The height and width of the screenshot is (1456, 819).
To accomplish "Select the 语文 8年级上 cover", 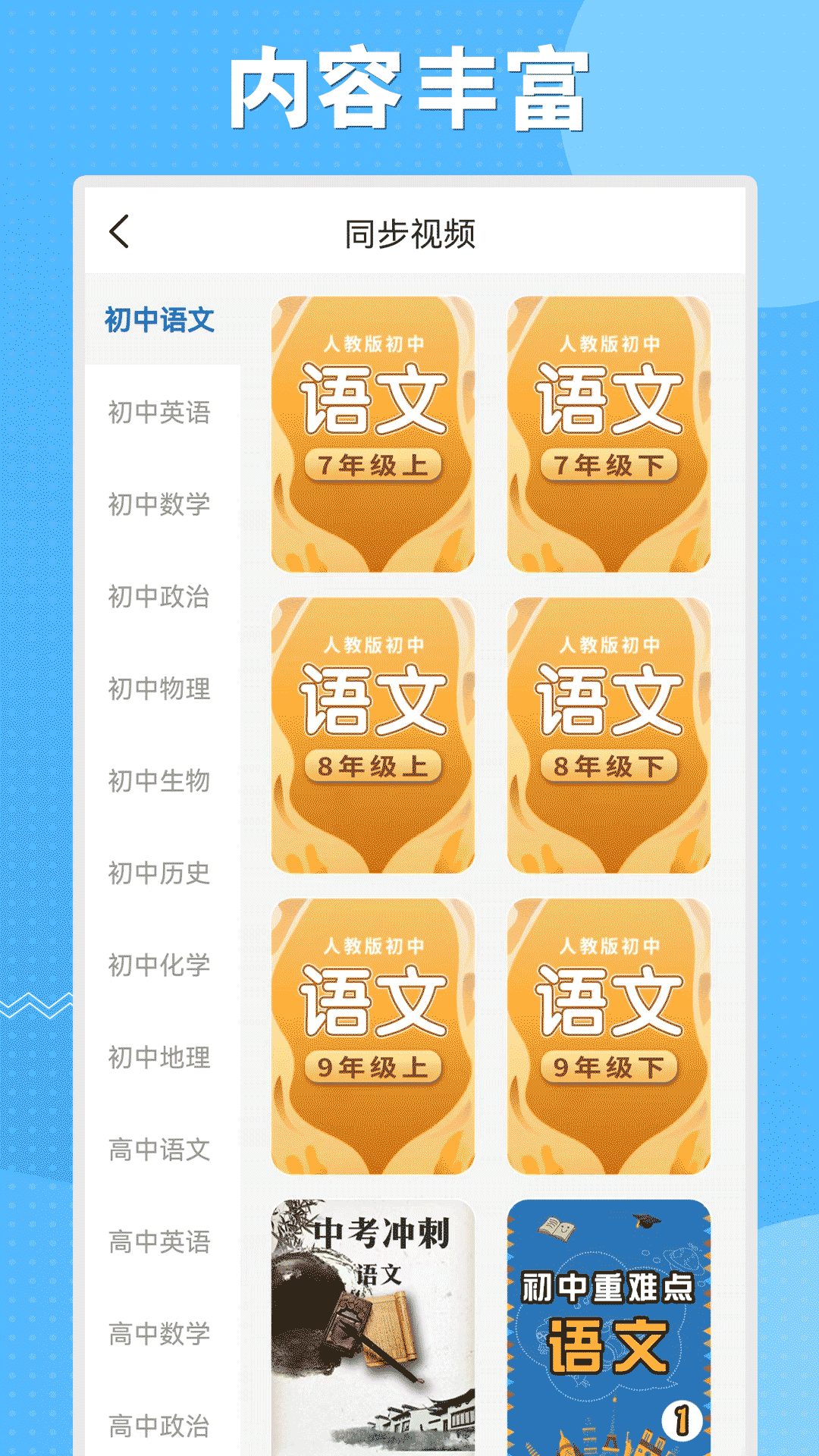I will pos(372,732).
